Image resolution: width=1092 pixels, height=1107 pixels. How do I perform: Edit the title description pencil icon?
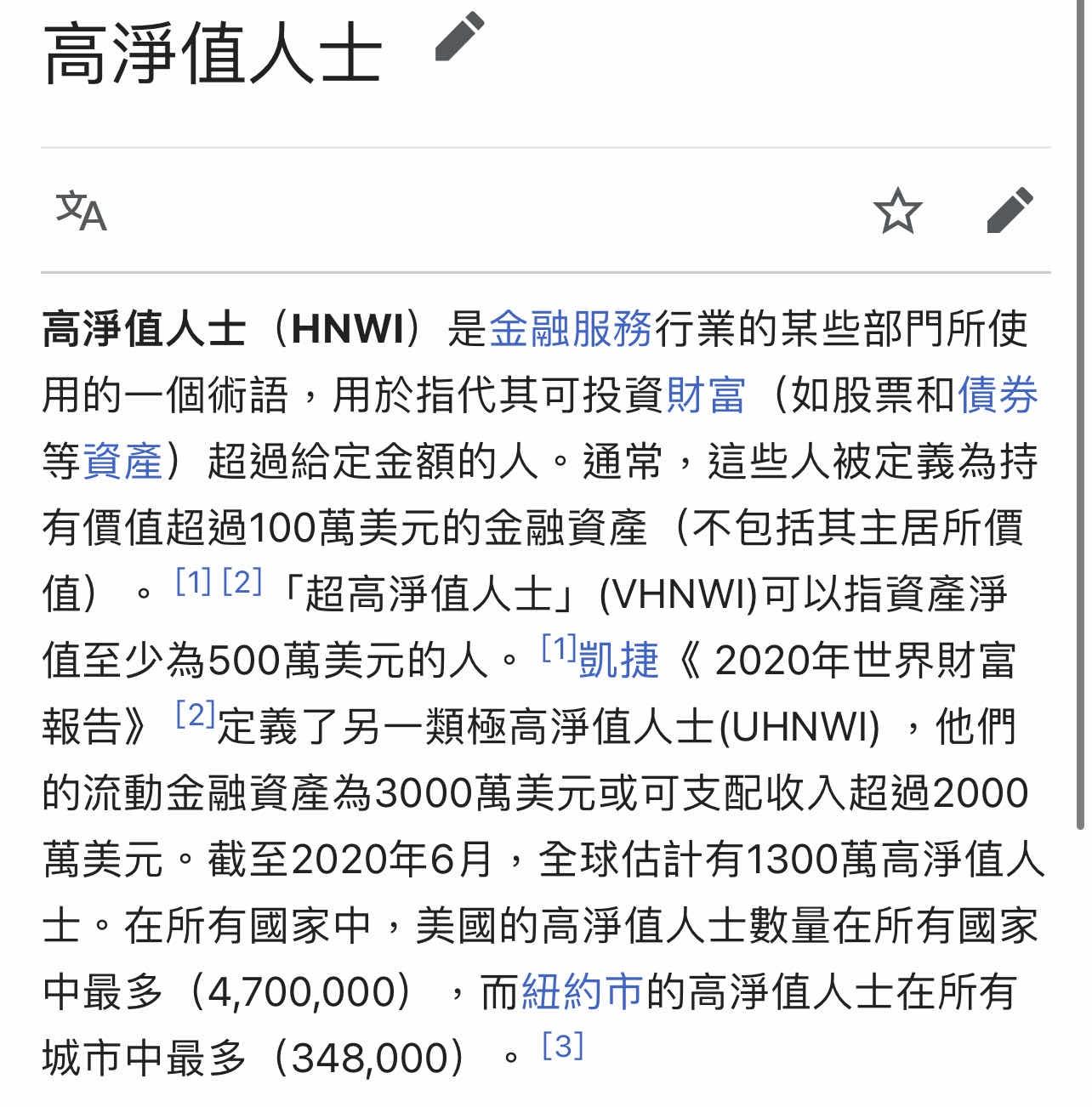(x=459, y=38)
